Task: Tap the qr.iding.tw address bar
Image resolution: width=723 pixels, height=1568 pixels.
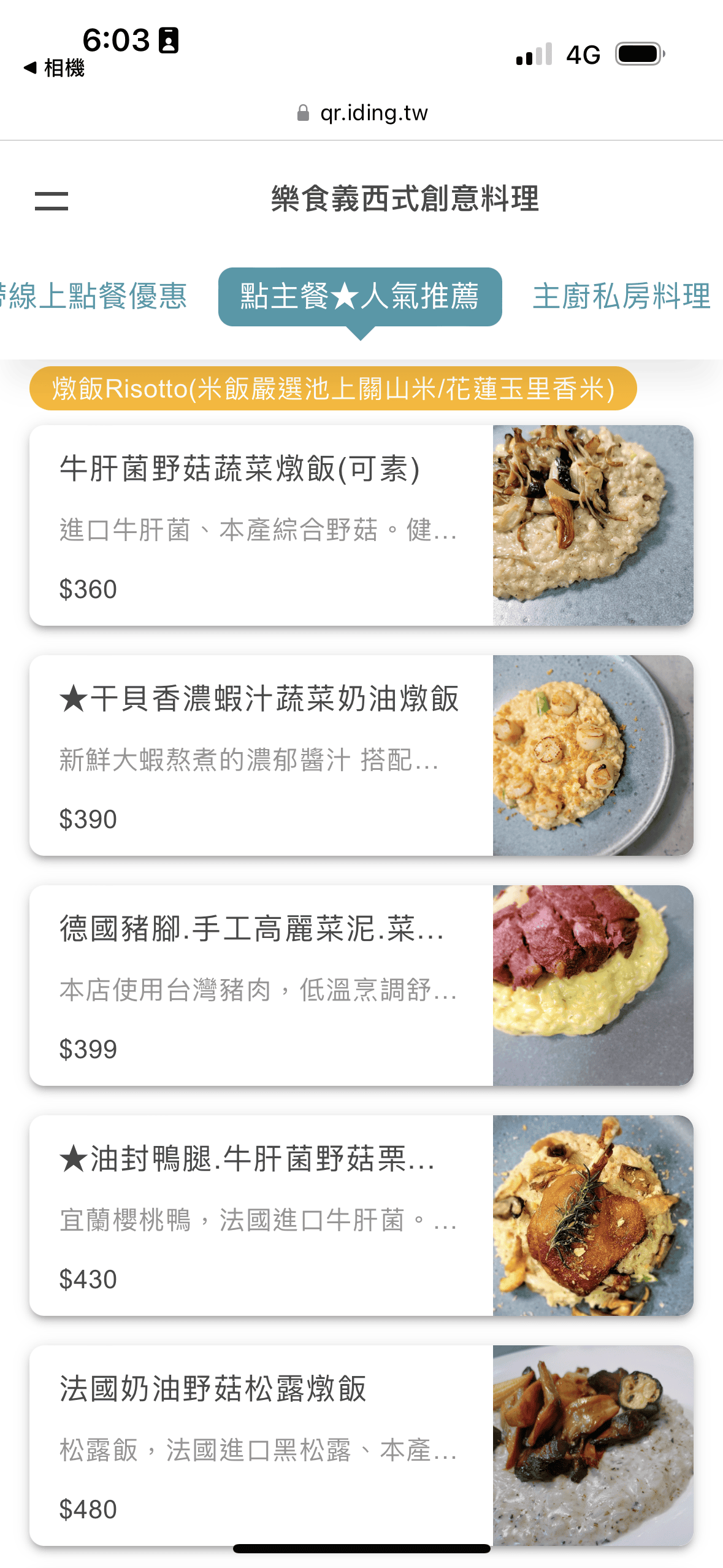Action: click(362, 113)
